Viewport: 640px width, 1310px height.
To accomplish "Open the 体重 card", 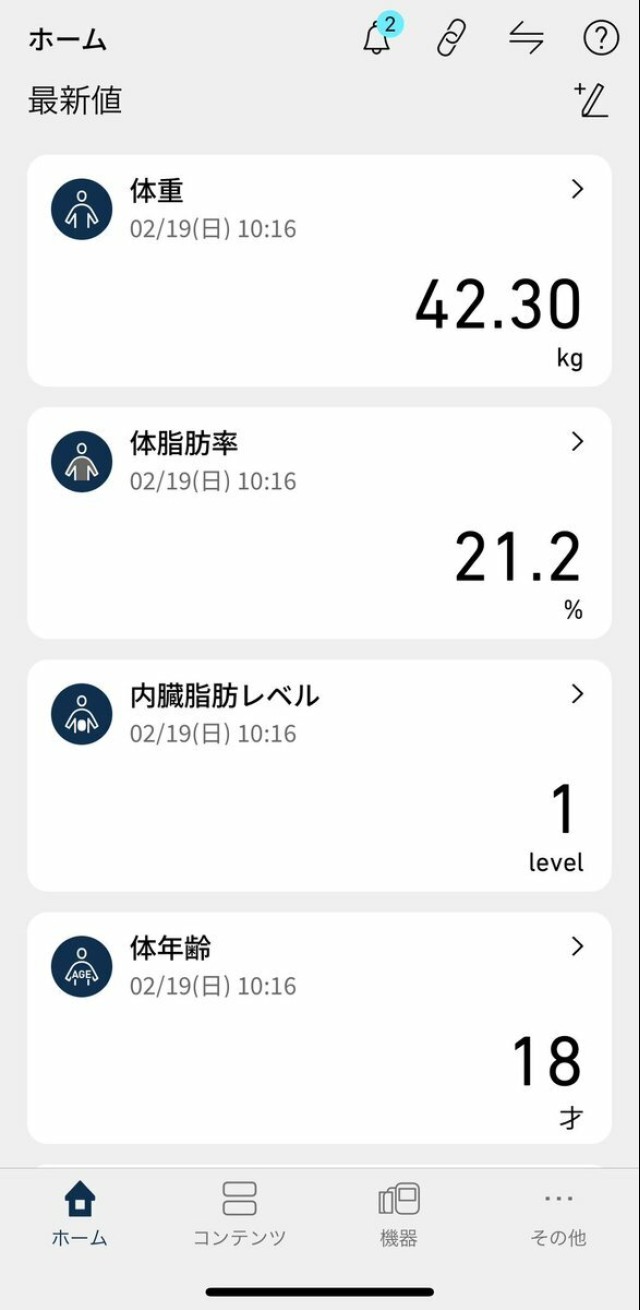I will 319,270.
